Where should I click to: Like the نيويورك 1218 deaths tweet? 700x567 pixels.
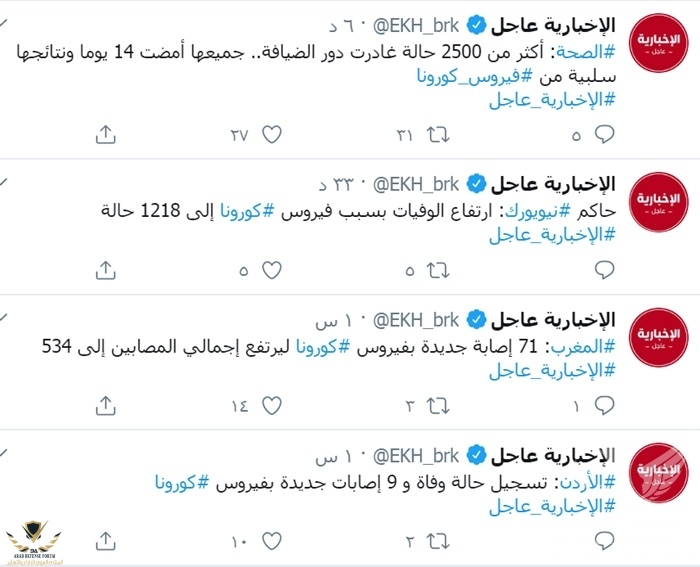coord(272,270)
